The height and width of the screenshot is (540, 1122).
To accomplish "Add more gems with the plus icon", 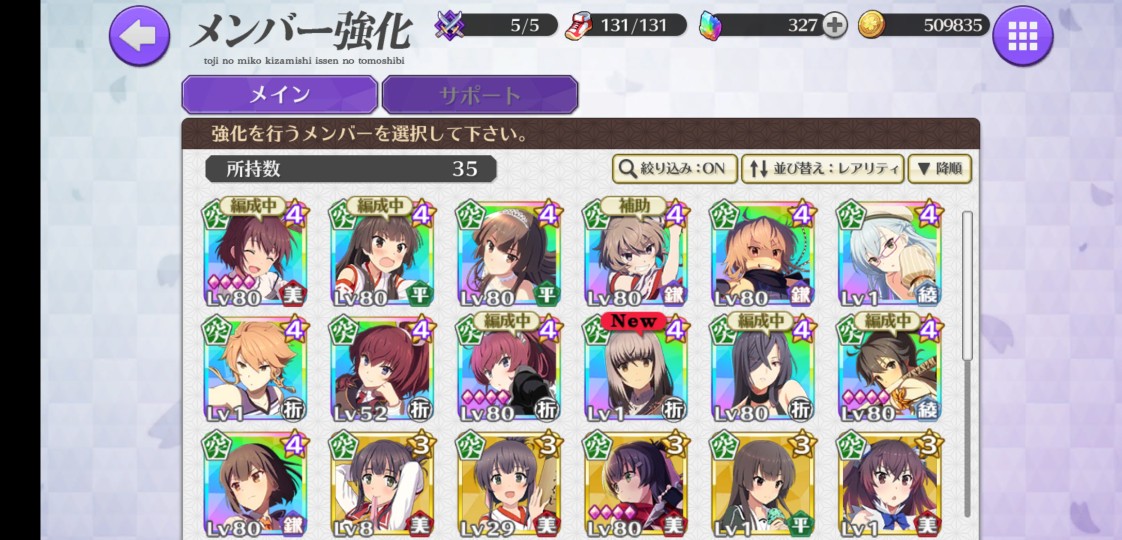I will pyautogui.click(x=834, y=26).
